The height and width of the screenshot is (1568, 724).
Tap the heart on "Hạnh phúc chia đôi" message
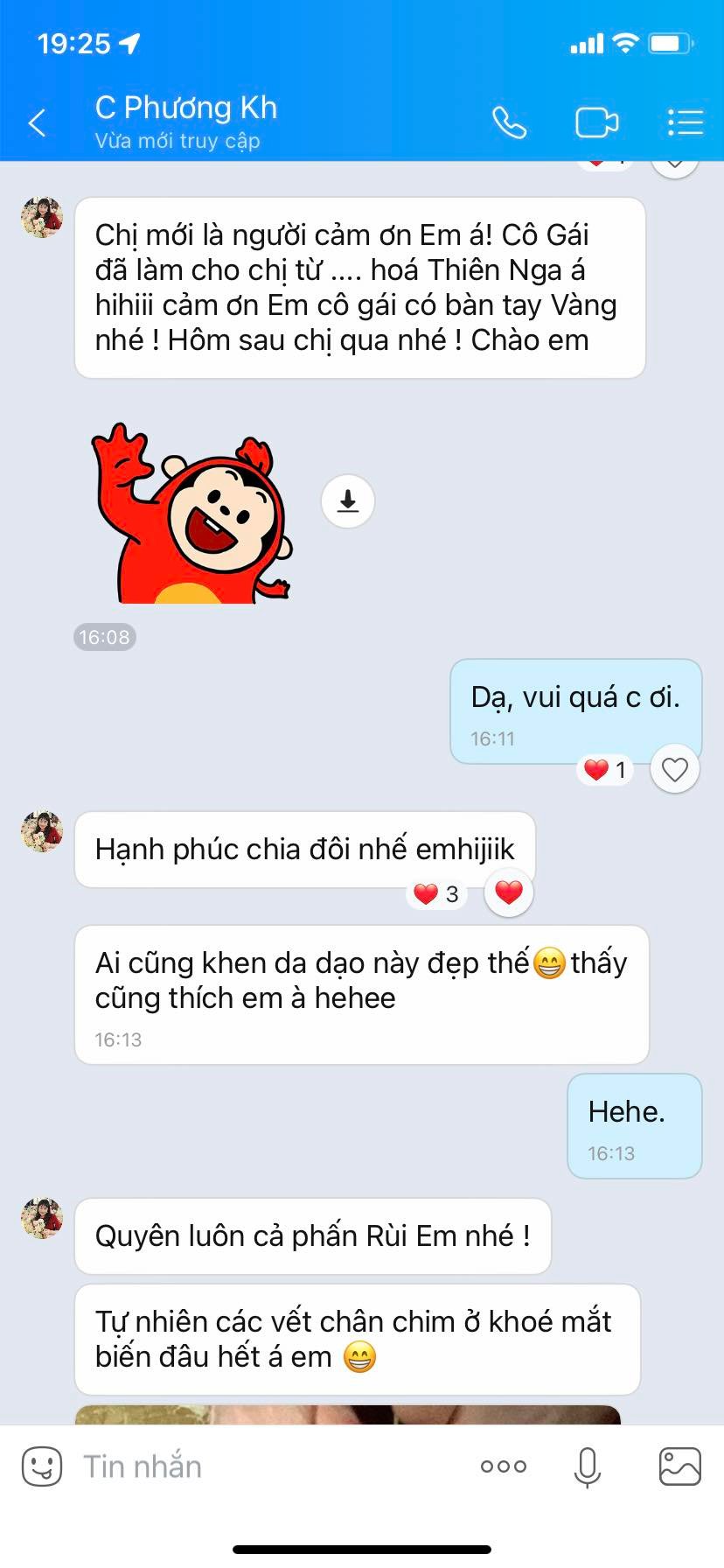coord(508,892)
